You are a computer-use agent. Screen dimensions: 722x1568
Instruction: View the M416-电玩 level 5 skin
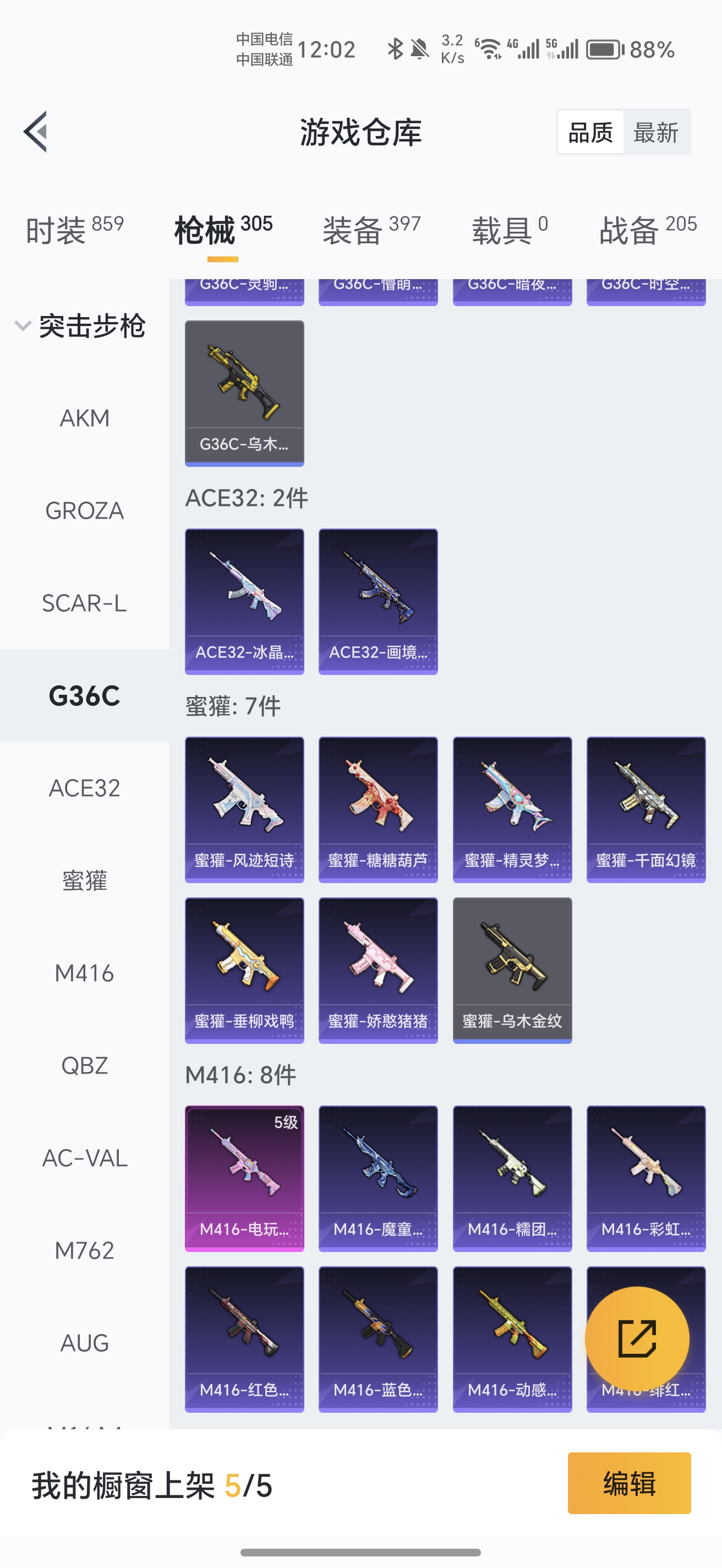coord(244,1178)
